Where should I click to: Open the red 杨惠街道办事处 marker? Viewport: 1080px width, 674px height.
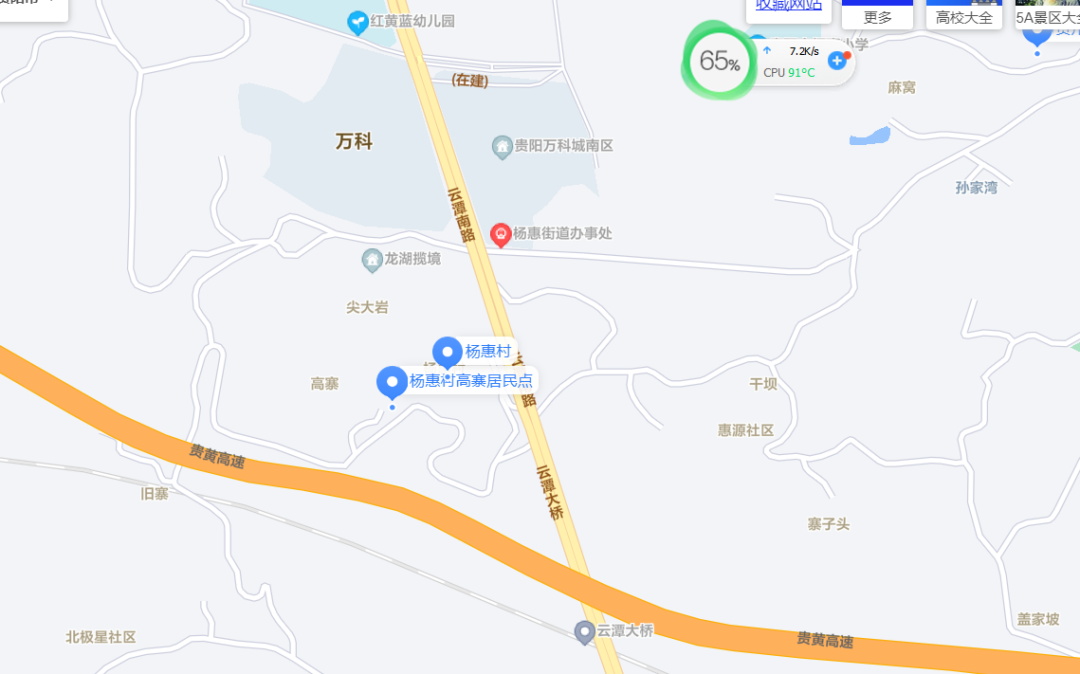click(500, 235)
